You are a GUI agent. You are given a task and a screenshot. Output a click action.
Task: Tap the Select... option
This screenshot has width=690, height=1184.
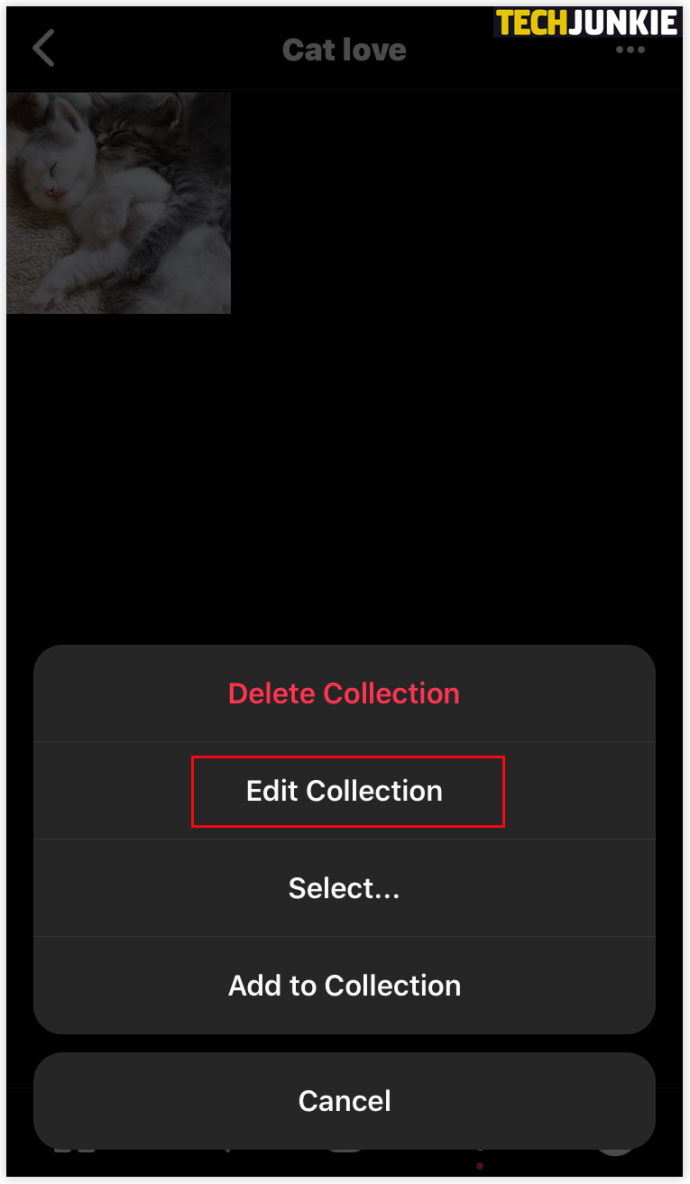point(344,888)
